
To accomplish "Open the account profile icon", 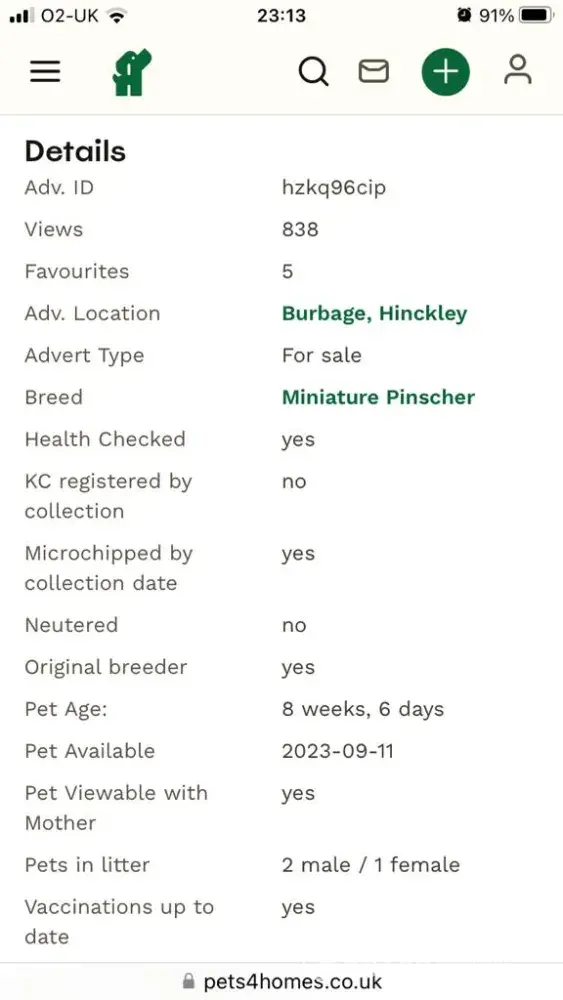I will (x=518, y=70).
